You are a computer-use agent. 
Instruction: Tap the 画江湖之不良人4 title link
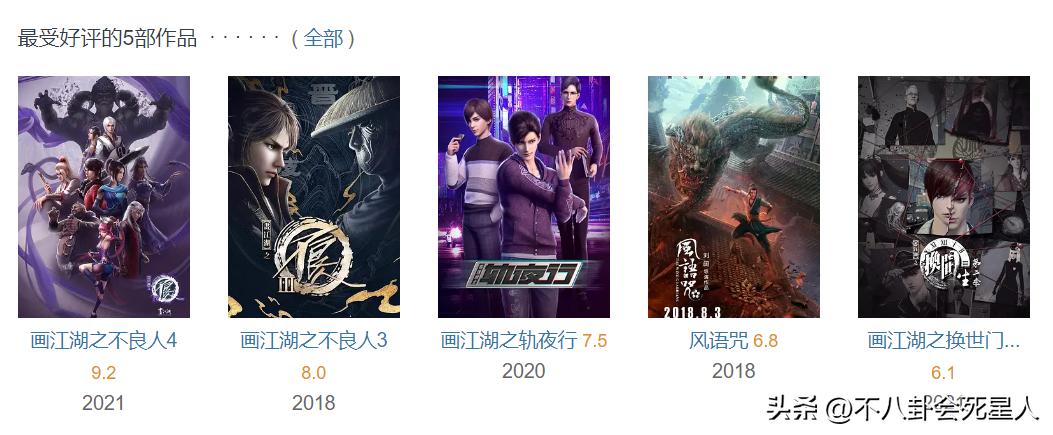(x=104, y=341)
